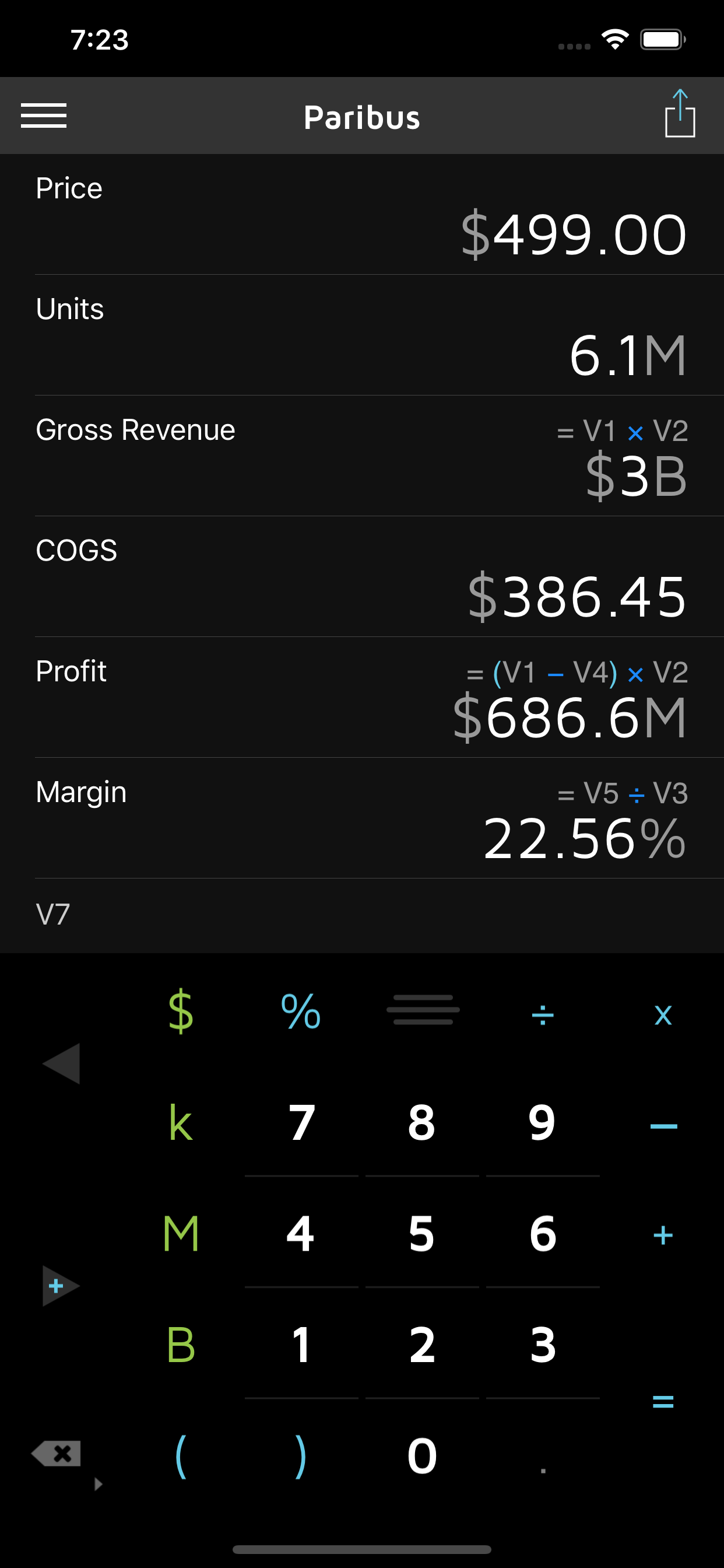This screenshot has width=724, height=1568.
Task: Tap the divide operator key
Action: click(x=542, y=1014)
